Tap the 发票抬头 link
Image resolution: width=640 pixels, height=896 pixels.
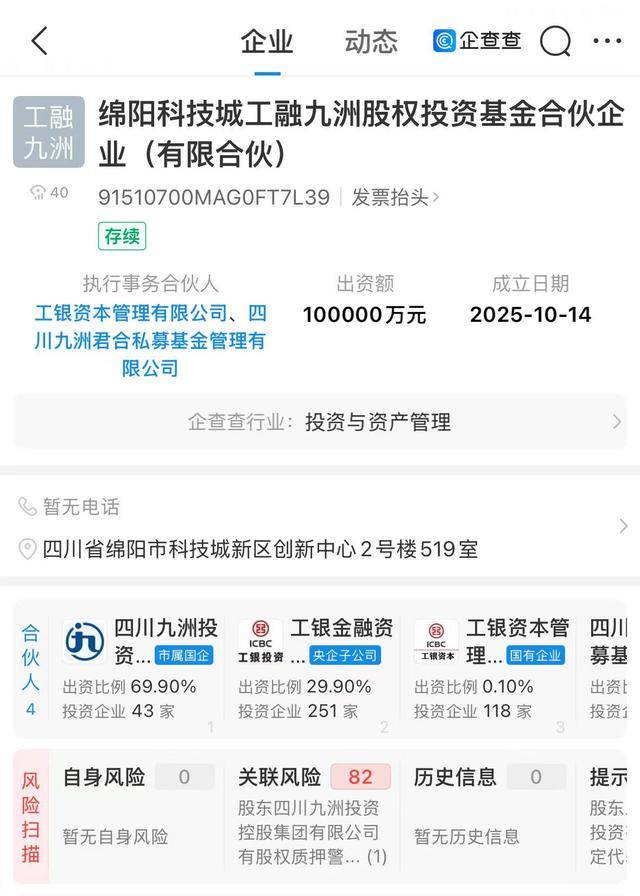[x=395, y=197]
